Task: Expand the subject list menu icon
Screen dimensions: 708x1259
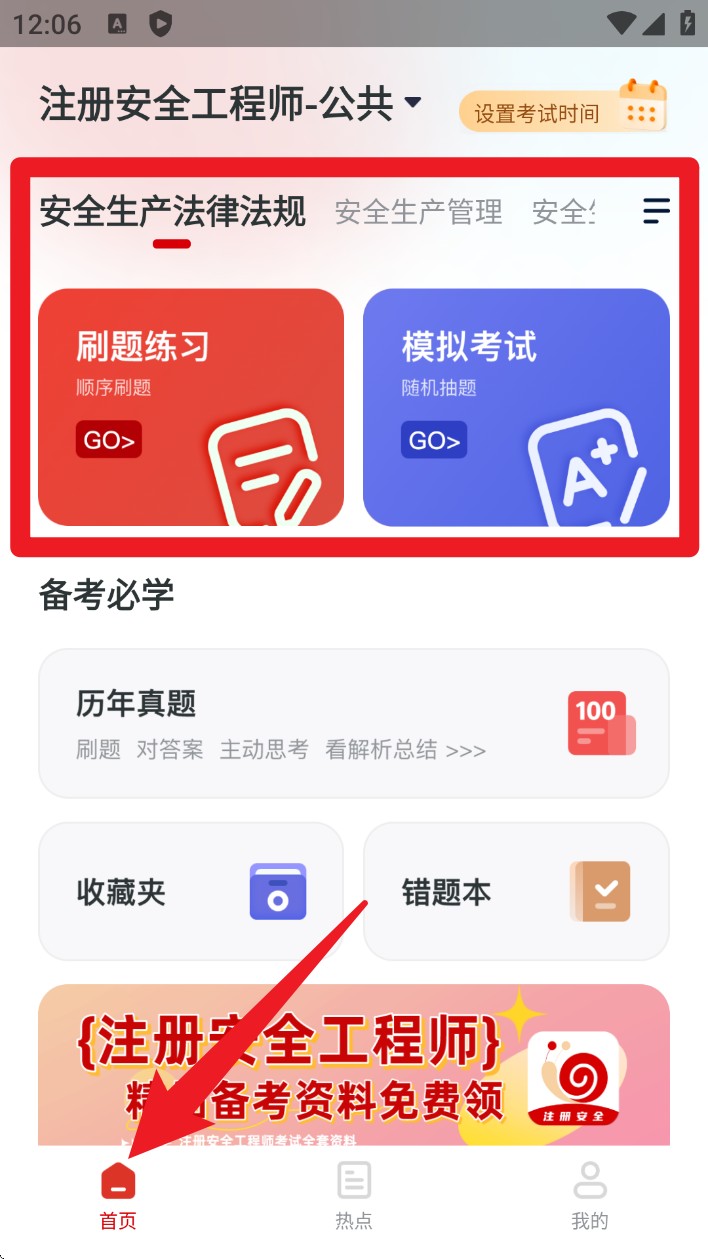Action: tap(656, 211)
